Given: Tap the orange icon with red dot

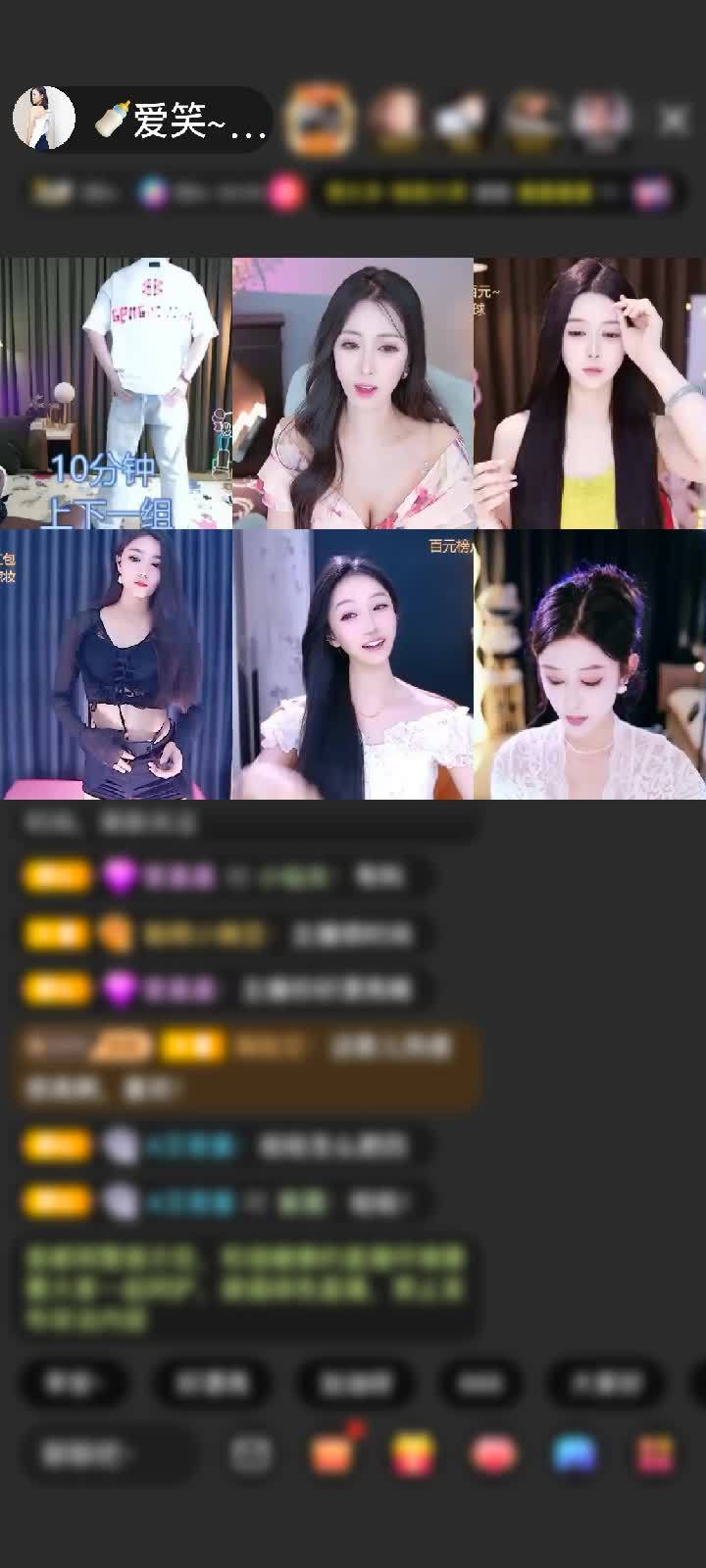Looking at the screenshot, I should (x=331, y=1453).
